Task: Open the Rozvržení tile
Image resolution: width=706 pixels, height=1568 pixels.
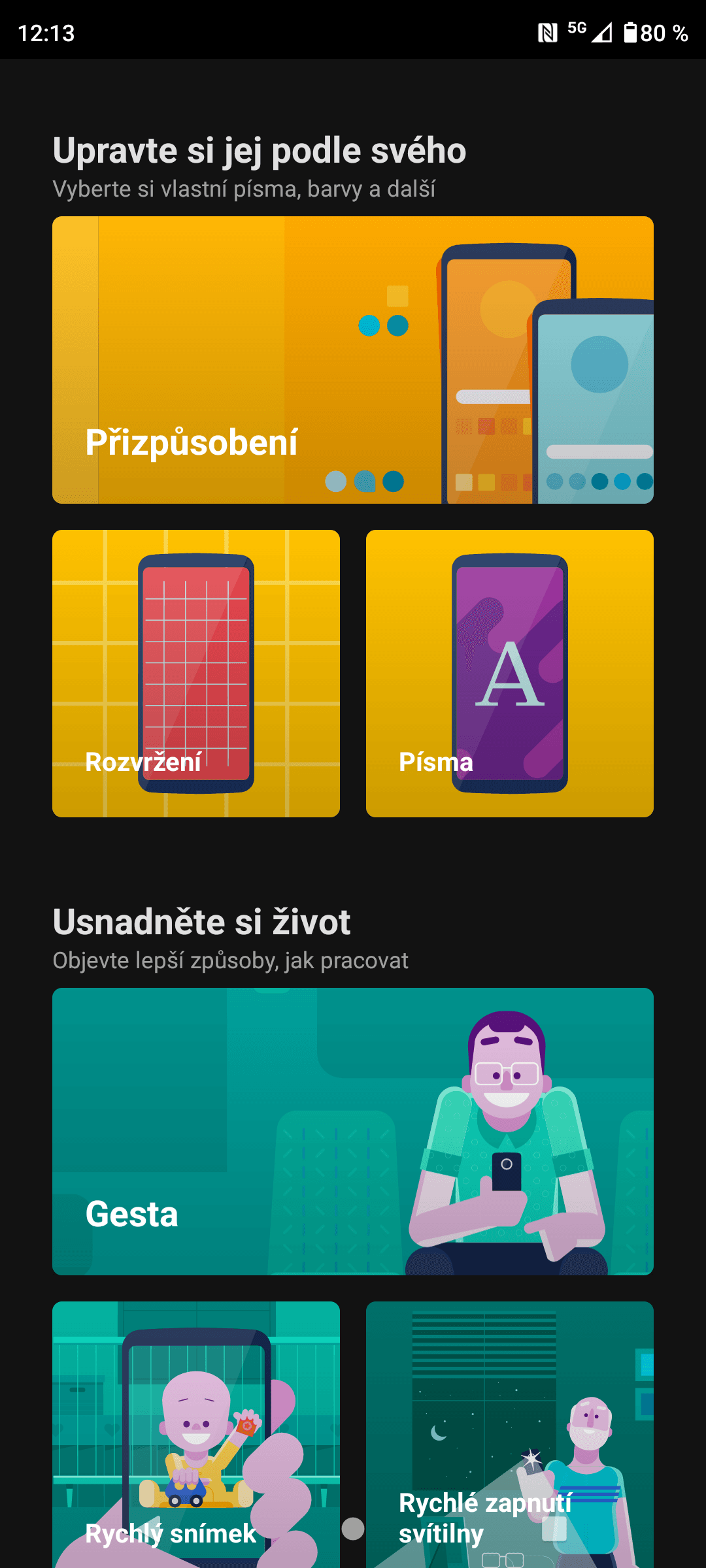Action: click(x=196, y=674)
